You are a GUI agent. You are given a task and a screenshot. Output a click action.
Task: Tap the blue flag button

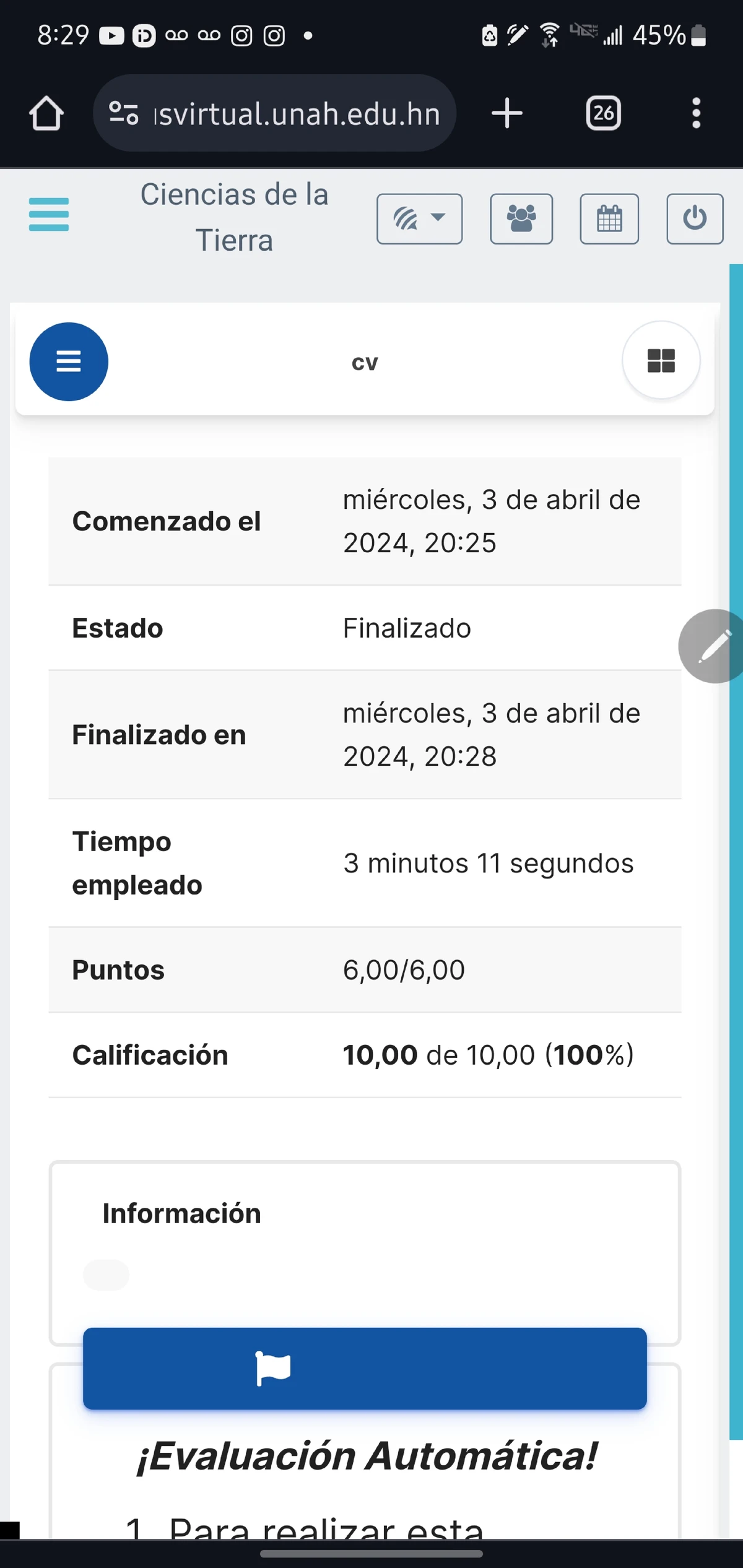(x=365, y=1368)
